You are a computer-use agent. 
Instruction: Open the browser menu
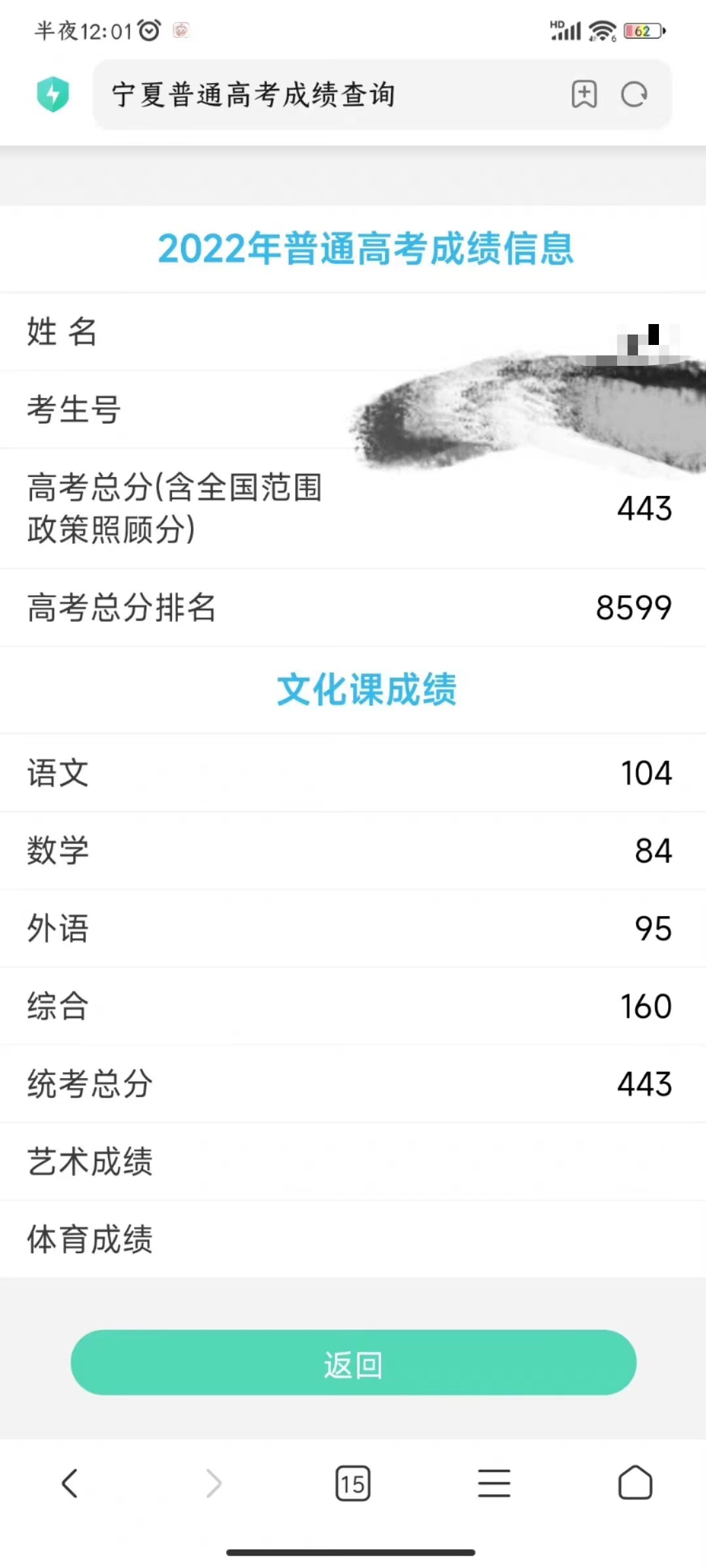click(494, 1482)
